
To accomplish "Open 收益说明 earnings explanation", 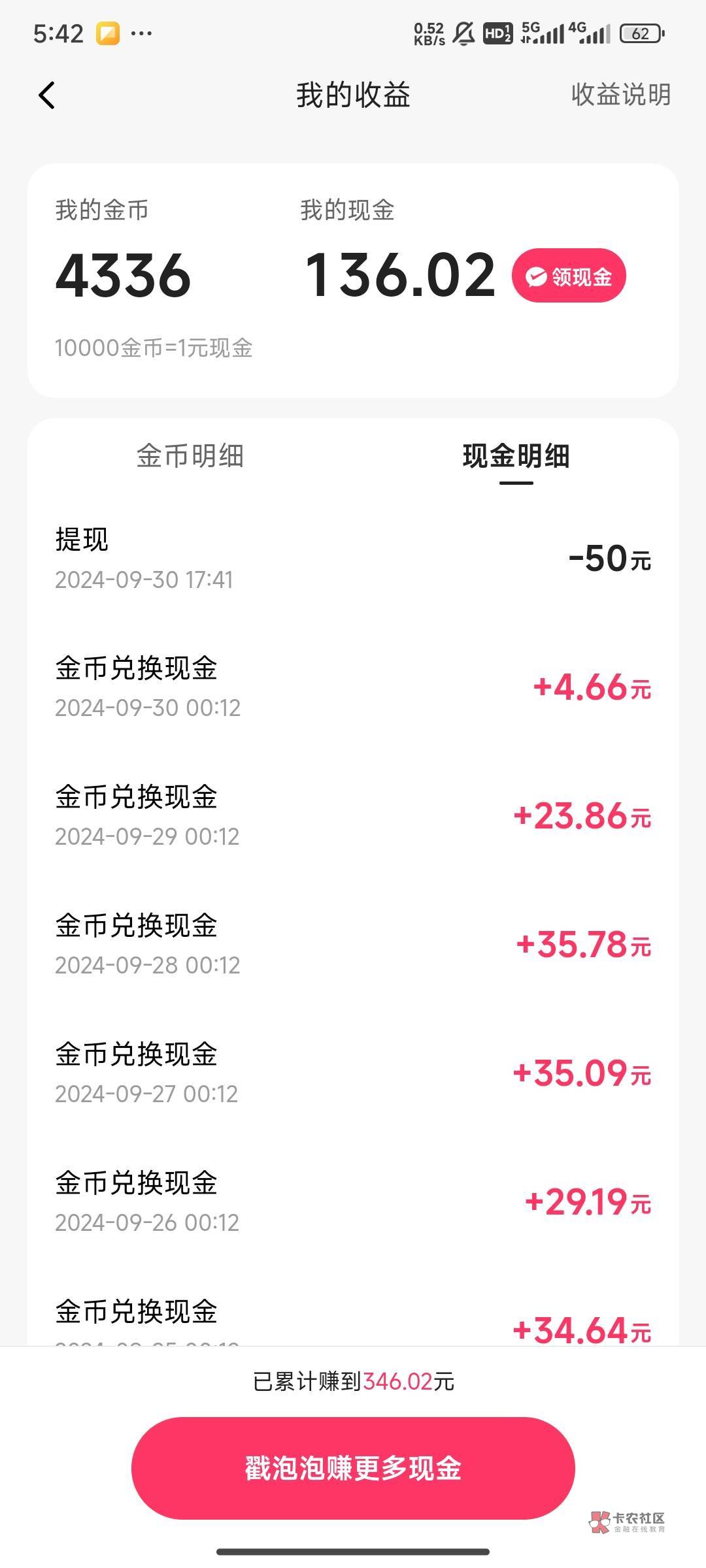I will [x=620, y=95].
